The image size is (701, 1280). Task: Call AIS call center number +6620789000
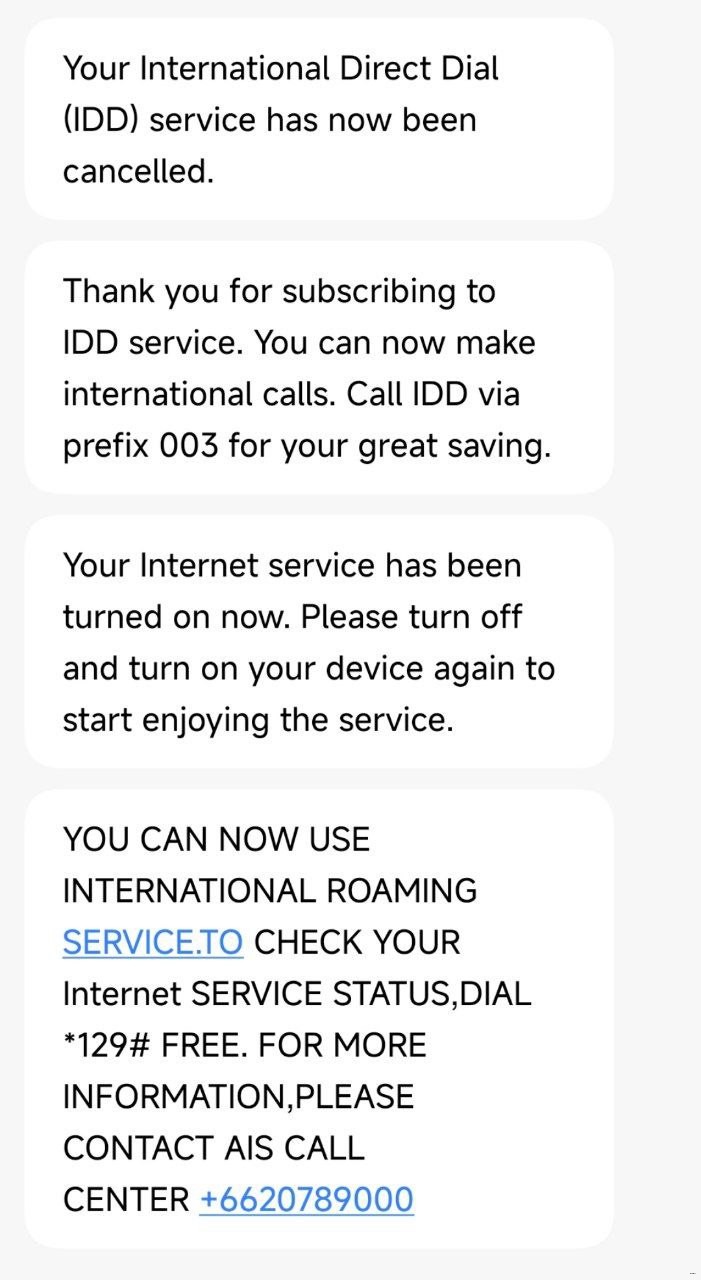click(x=306, y=1199)
